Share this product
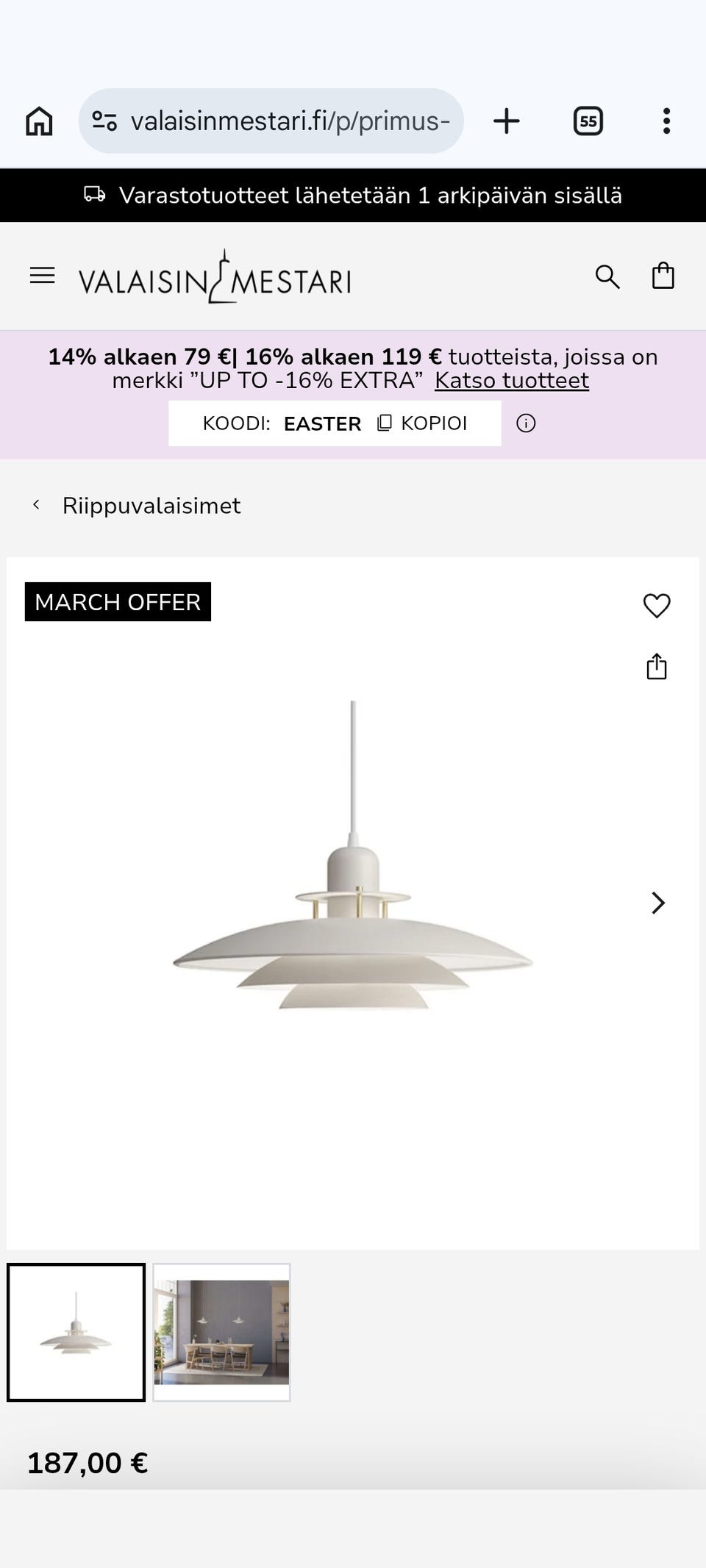706x1568 pixels. coord(657,667)
